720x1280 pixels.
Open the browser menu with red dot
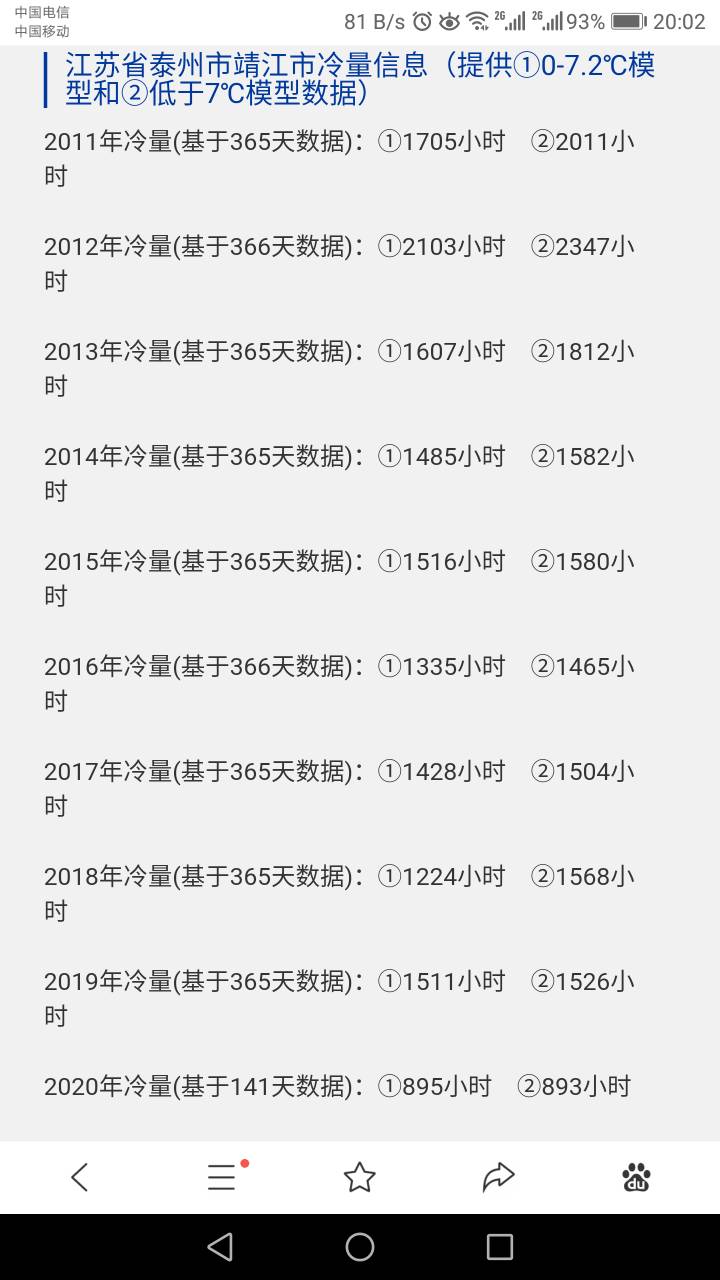coord(224,1176)
